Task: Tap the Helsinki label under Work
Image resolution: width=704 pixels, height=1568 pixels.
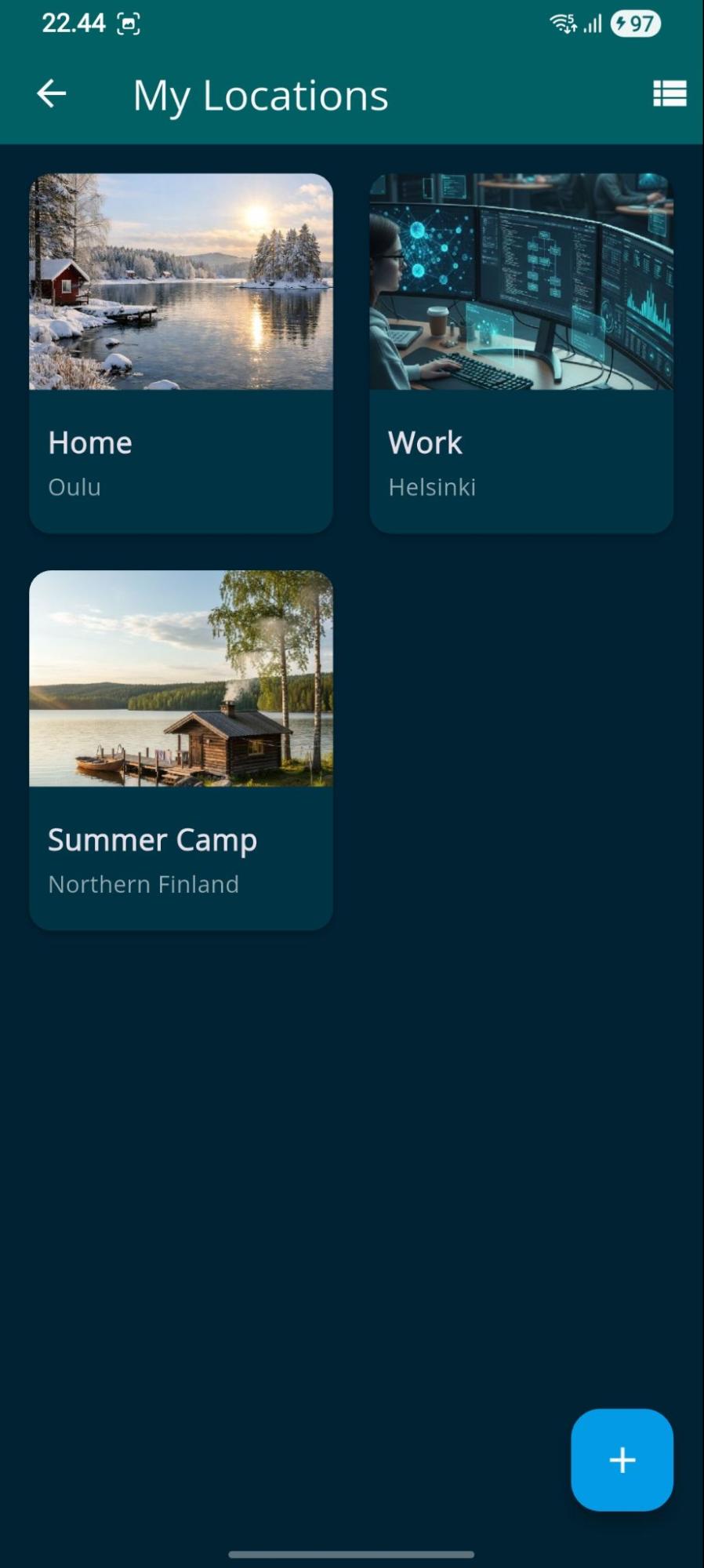Action: [x=432, y=487]
